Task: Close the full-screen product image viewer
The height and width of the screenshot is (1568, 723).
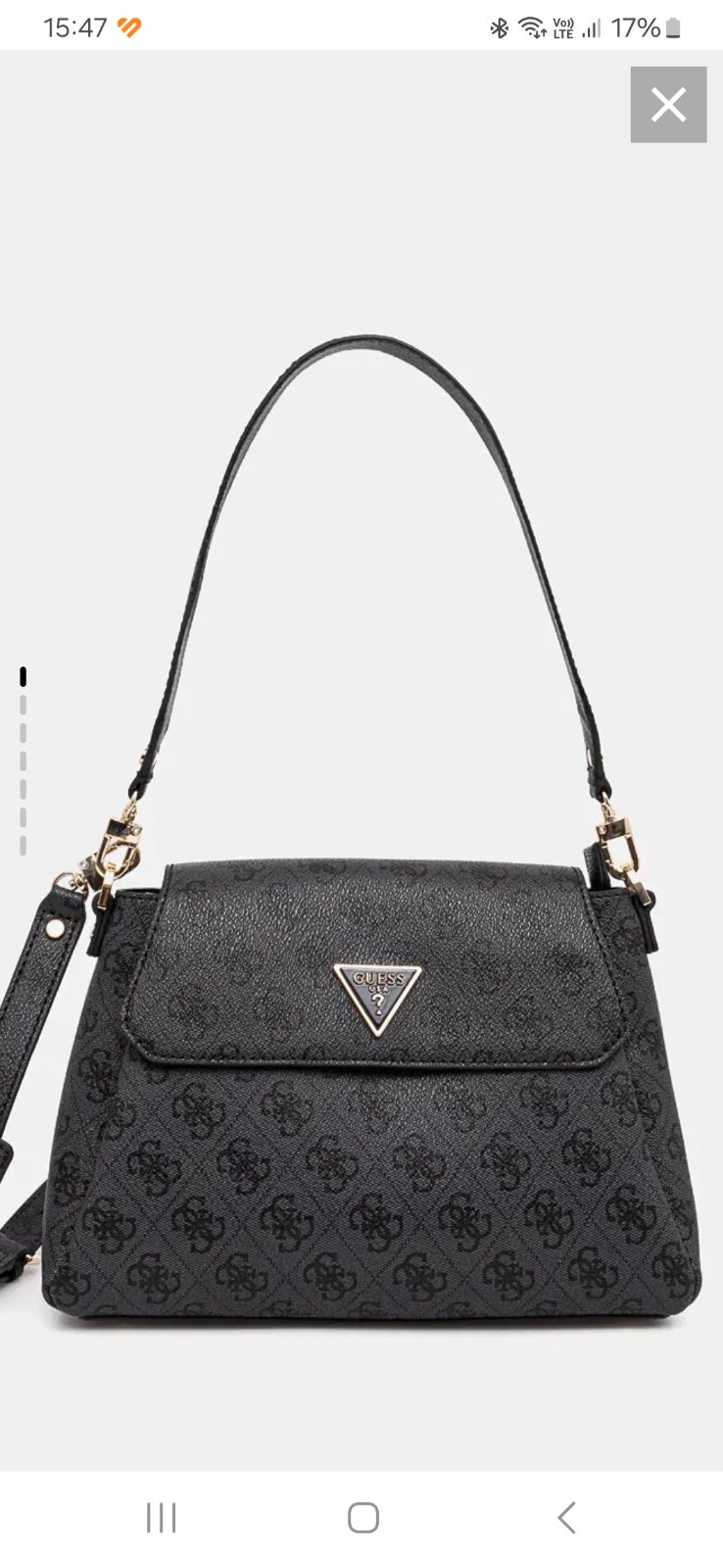Action: 668,105
